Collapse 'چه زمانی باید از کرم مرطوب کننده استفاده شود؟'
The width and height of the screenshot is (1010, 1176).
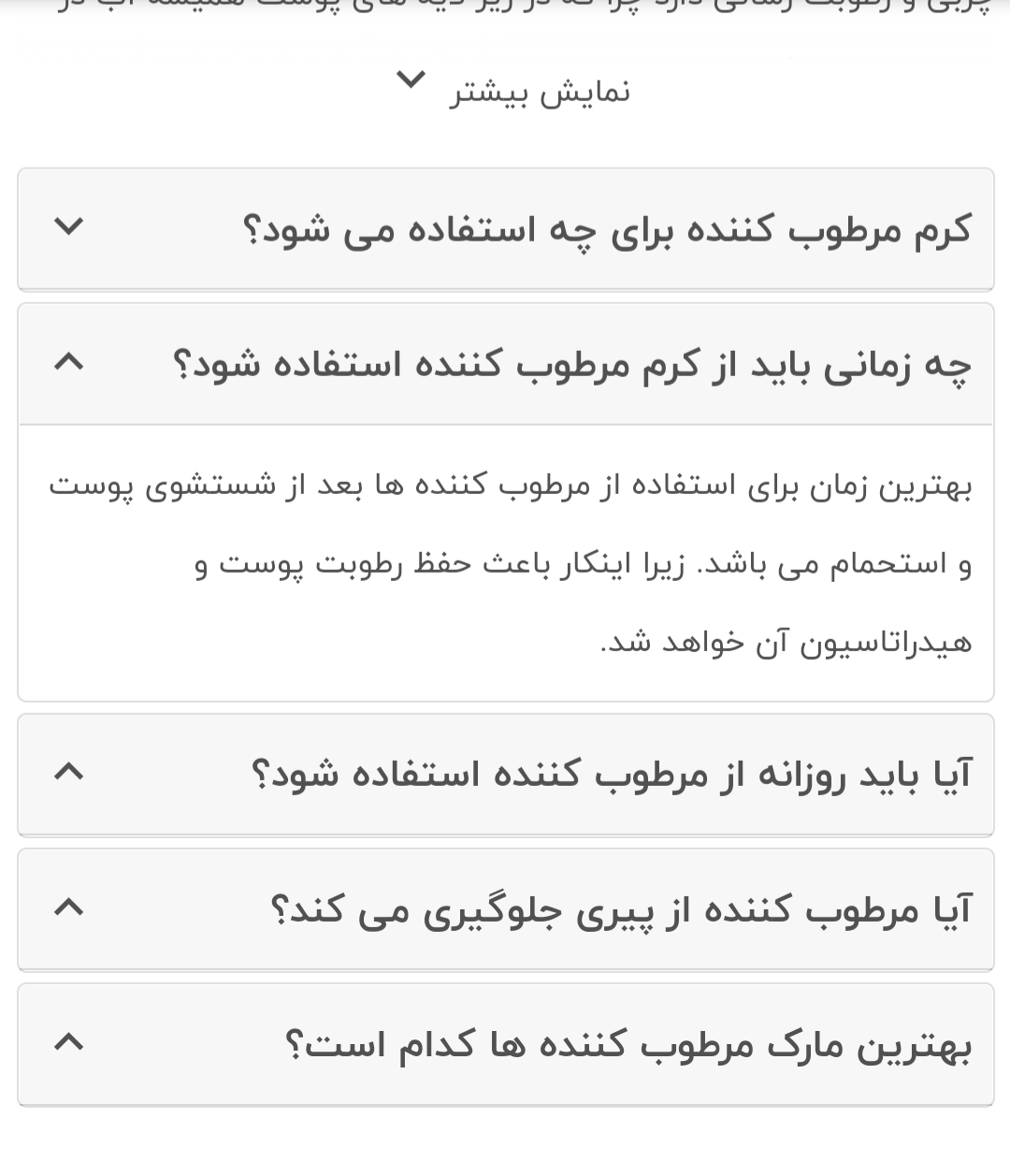coord(505,364)
